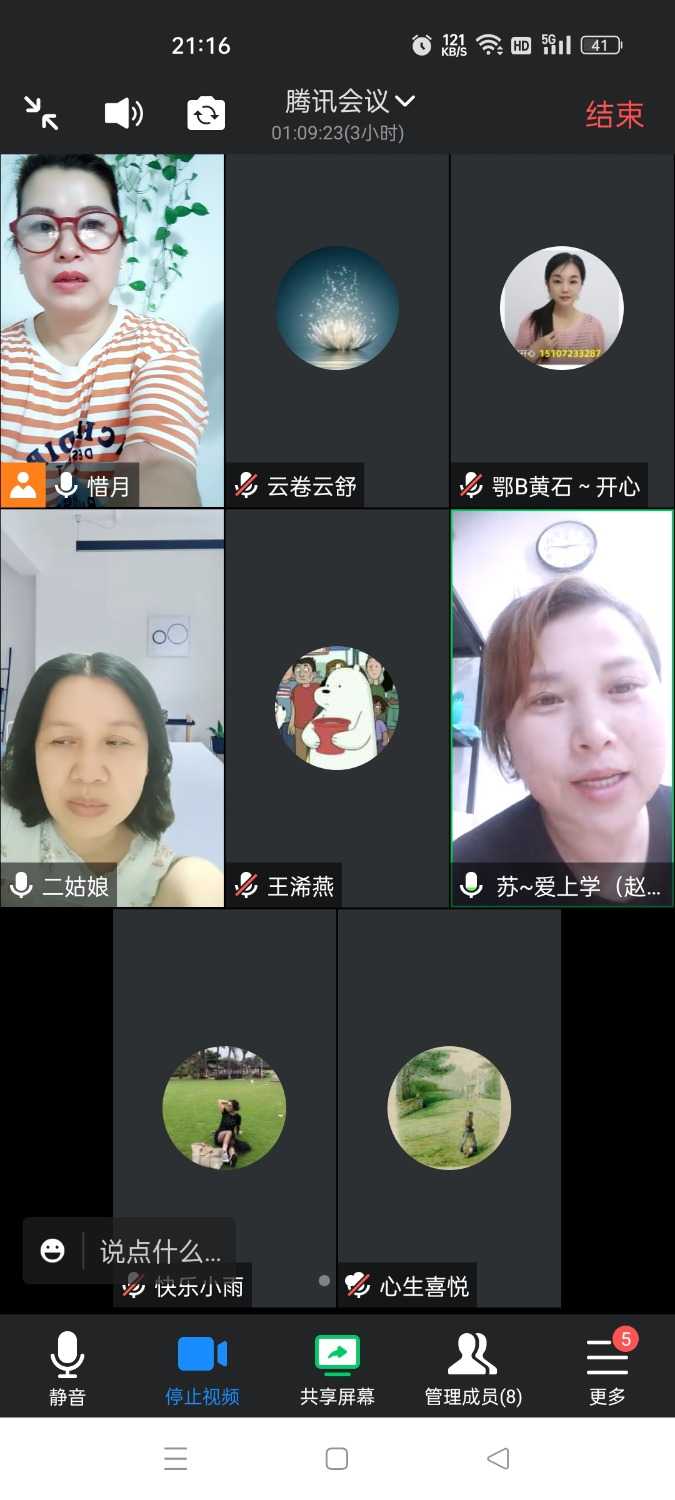Select 苏~爱上学's video tile
The height and width of the screenshot is (1500, 675).
point(562,708)
